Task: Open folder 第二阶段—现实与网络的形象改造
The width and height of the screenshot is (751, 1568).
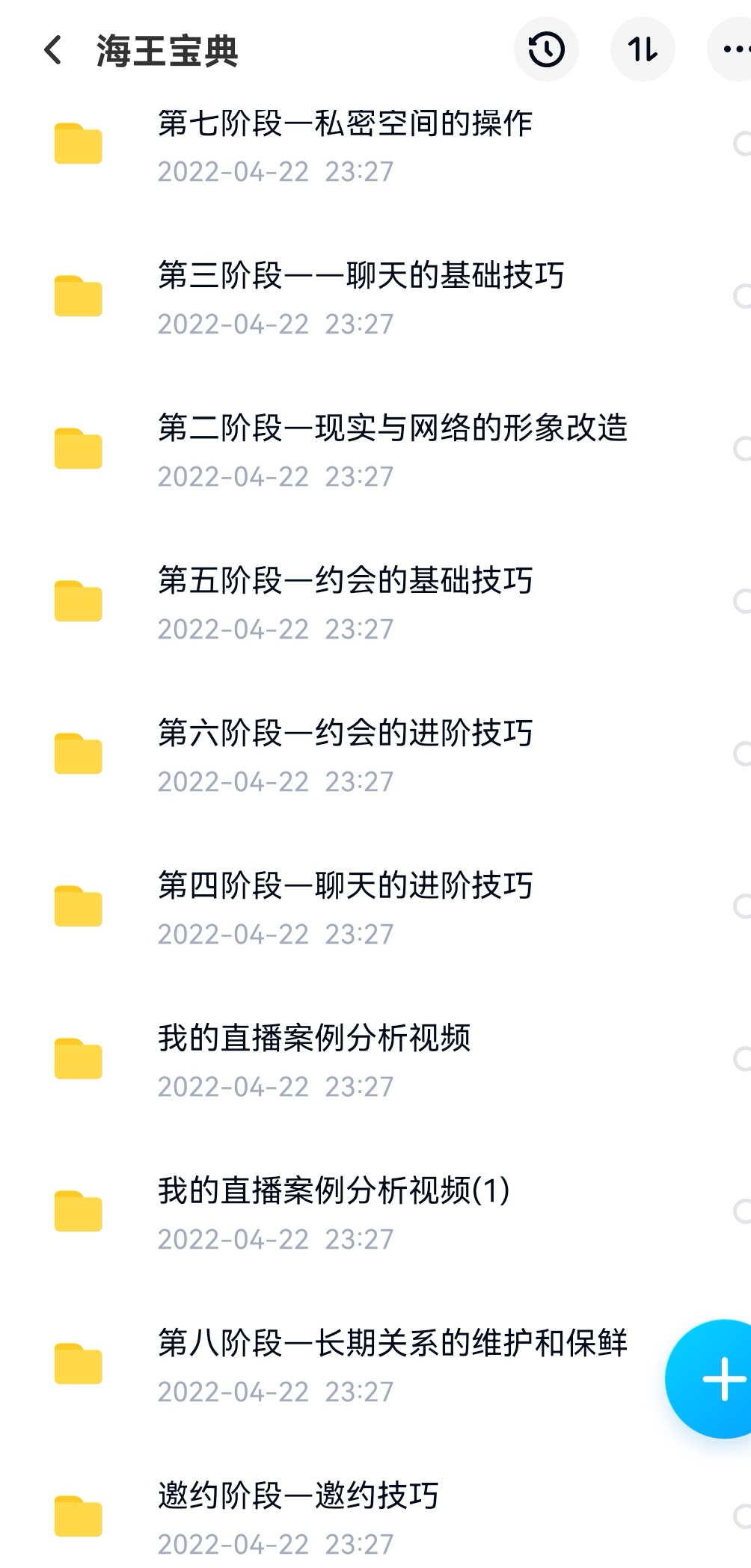Action: tap(375, 450)
